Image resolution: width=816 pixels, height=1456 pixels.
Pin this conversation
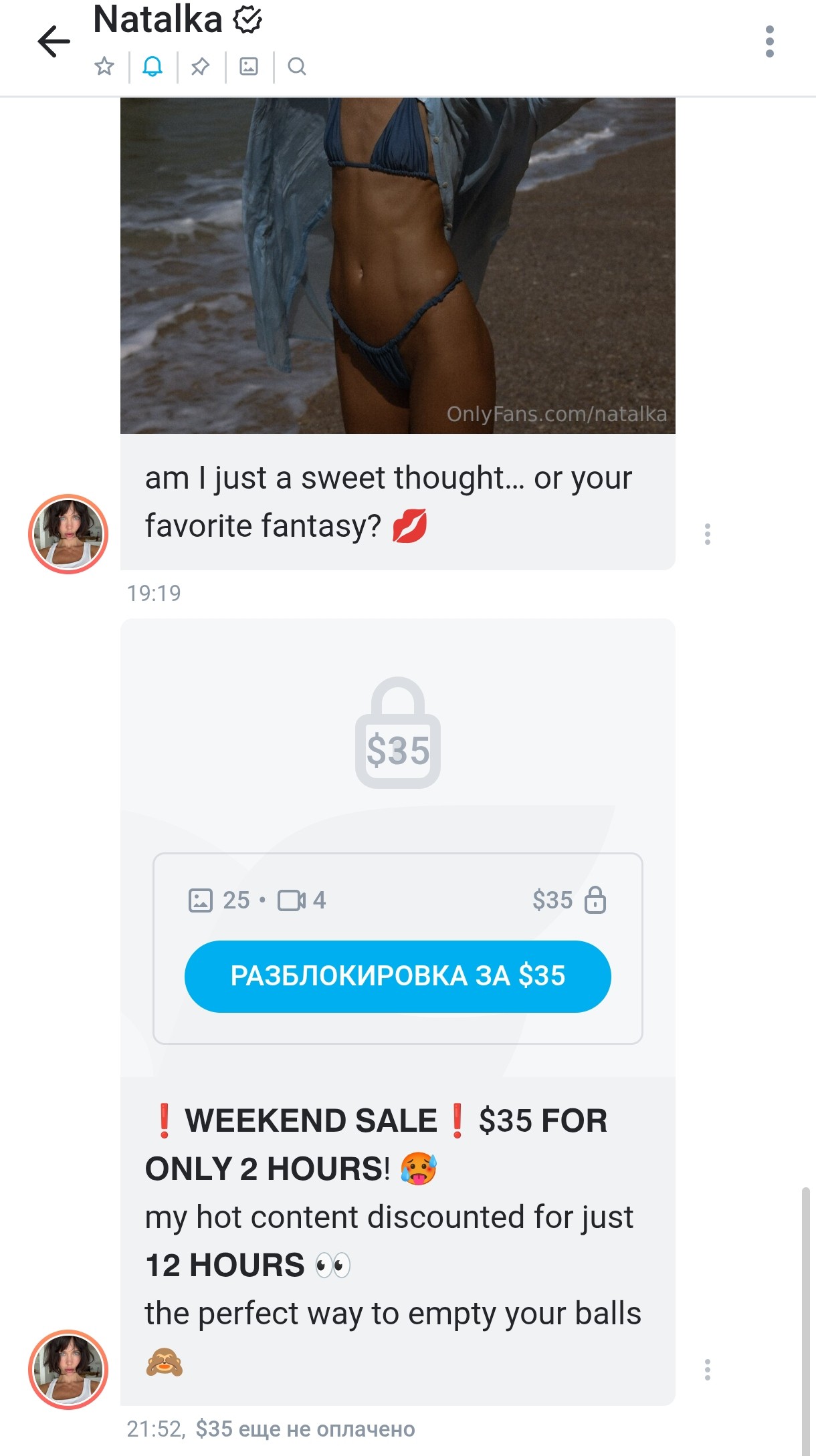(201, 66)
